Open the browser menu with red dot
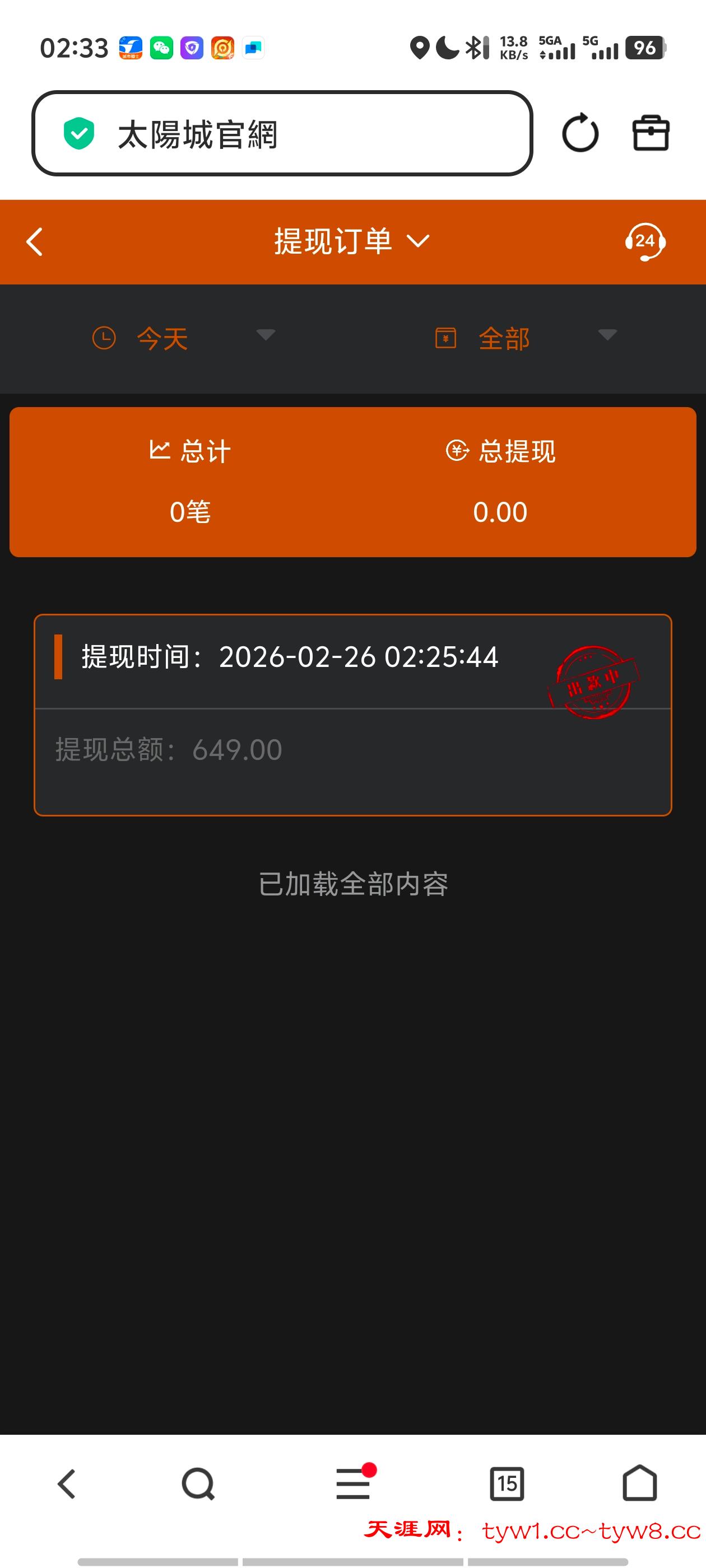The height and width of the screenshot is (1568, 706). (354, 1483)
